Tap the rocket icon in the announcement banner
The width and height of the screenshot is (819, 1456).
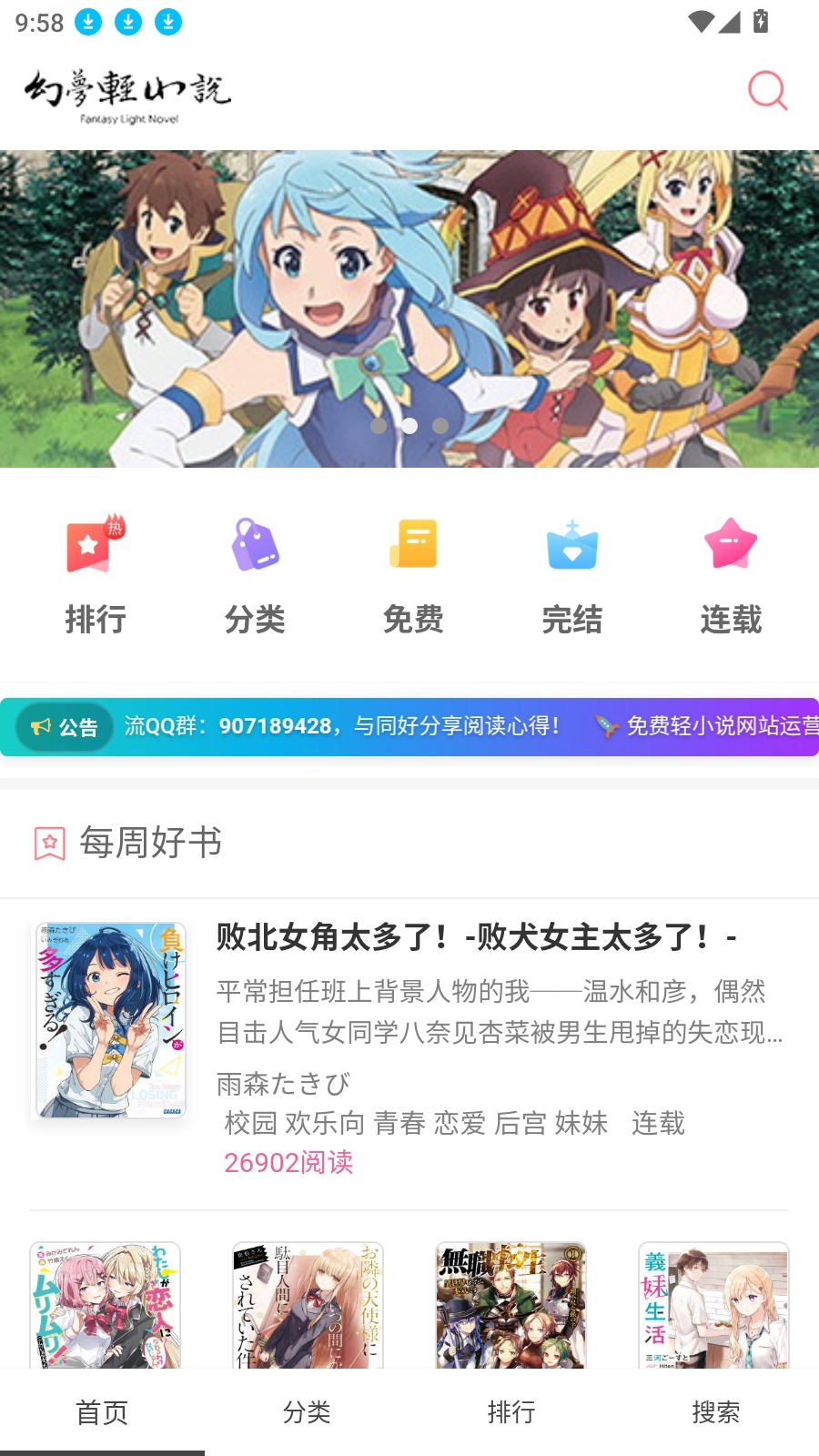coord(605,725)
